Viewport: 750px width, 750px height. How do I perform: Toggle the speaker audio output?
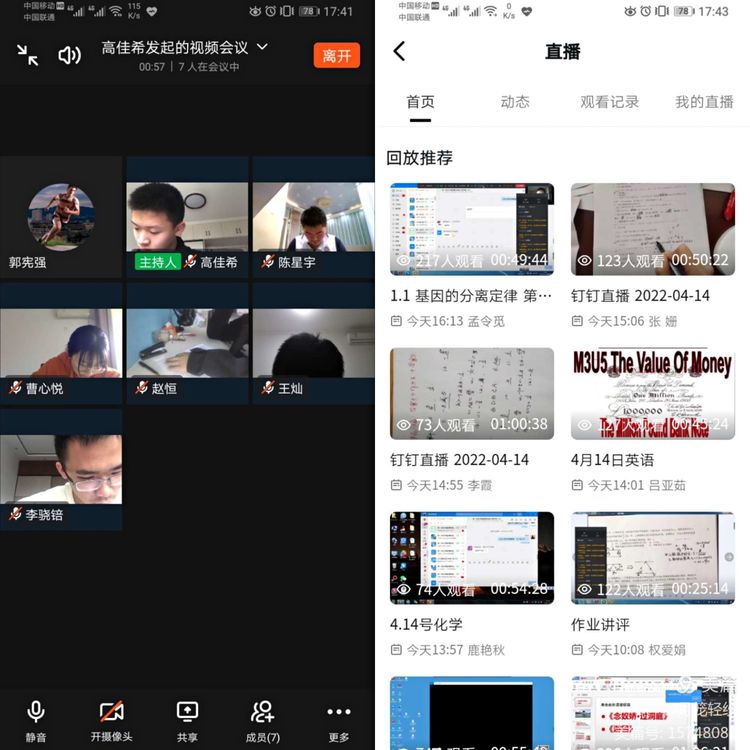click(69, 55)
